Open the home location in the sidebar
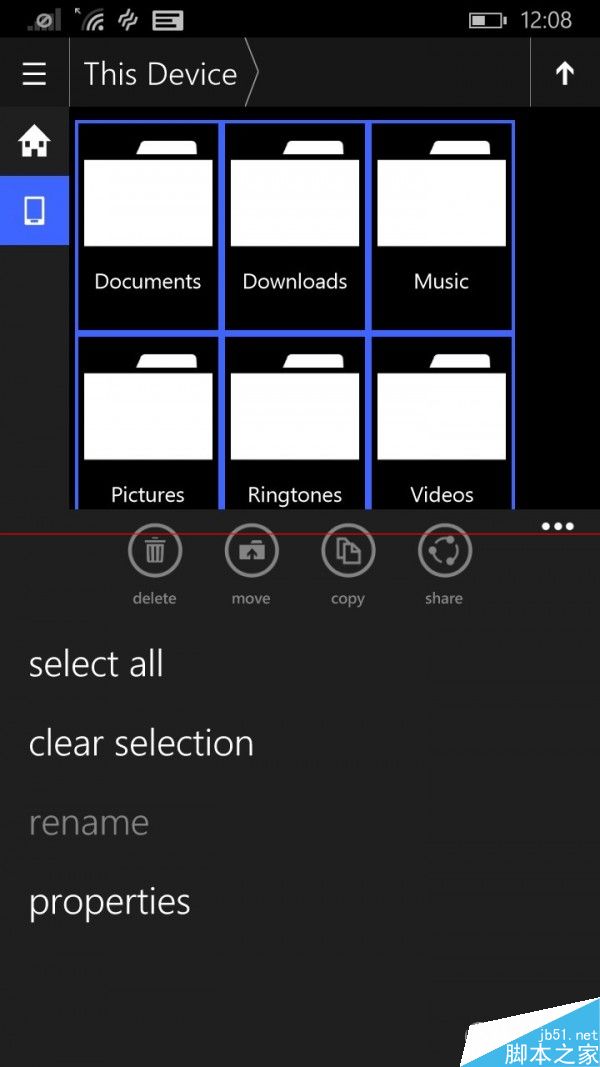 coord(34,142)
